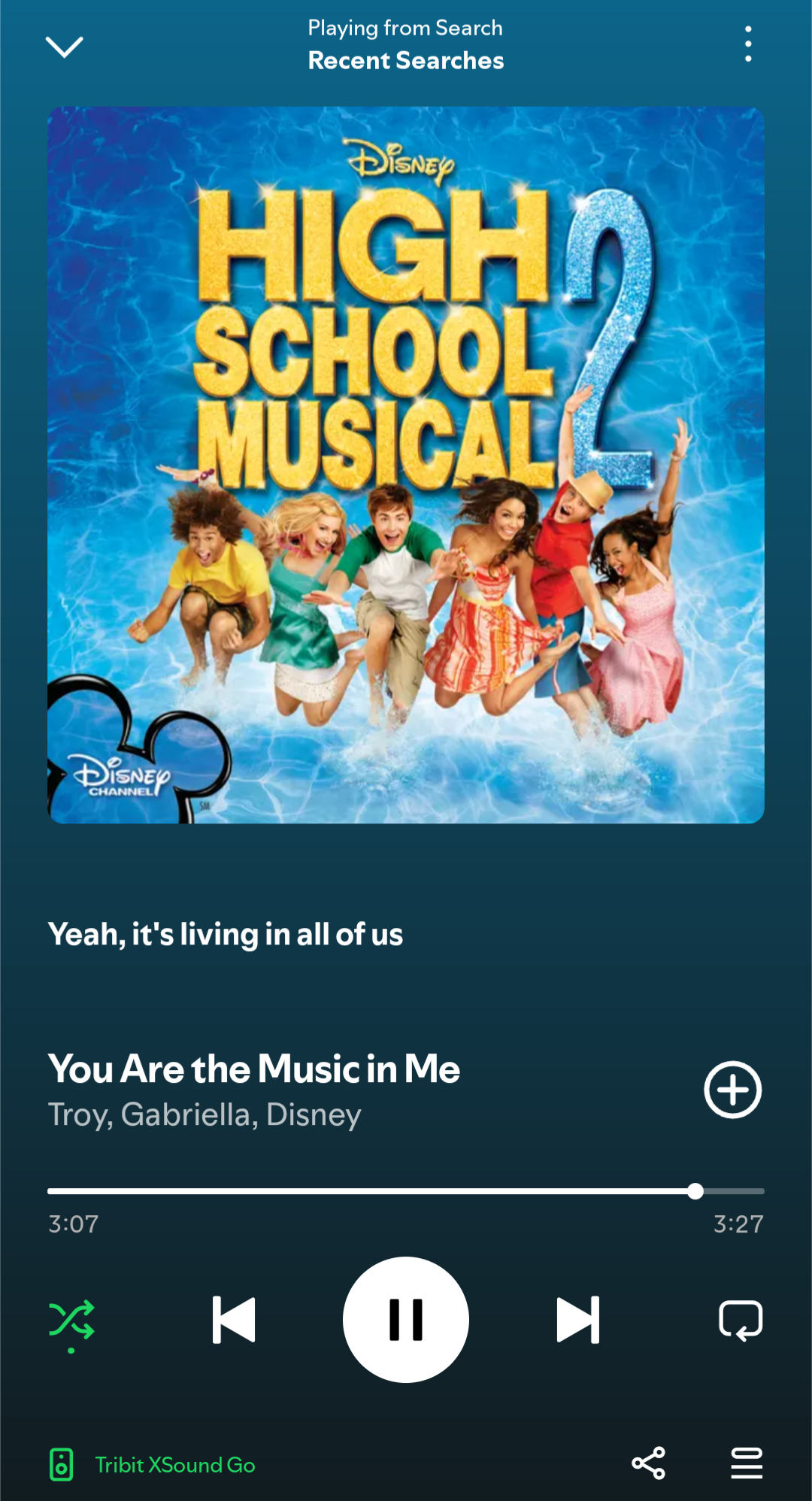The image size is (812, 1501).
Task: Open the lyrics line preview
Action: click(x=226, y=934)
